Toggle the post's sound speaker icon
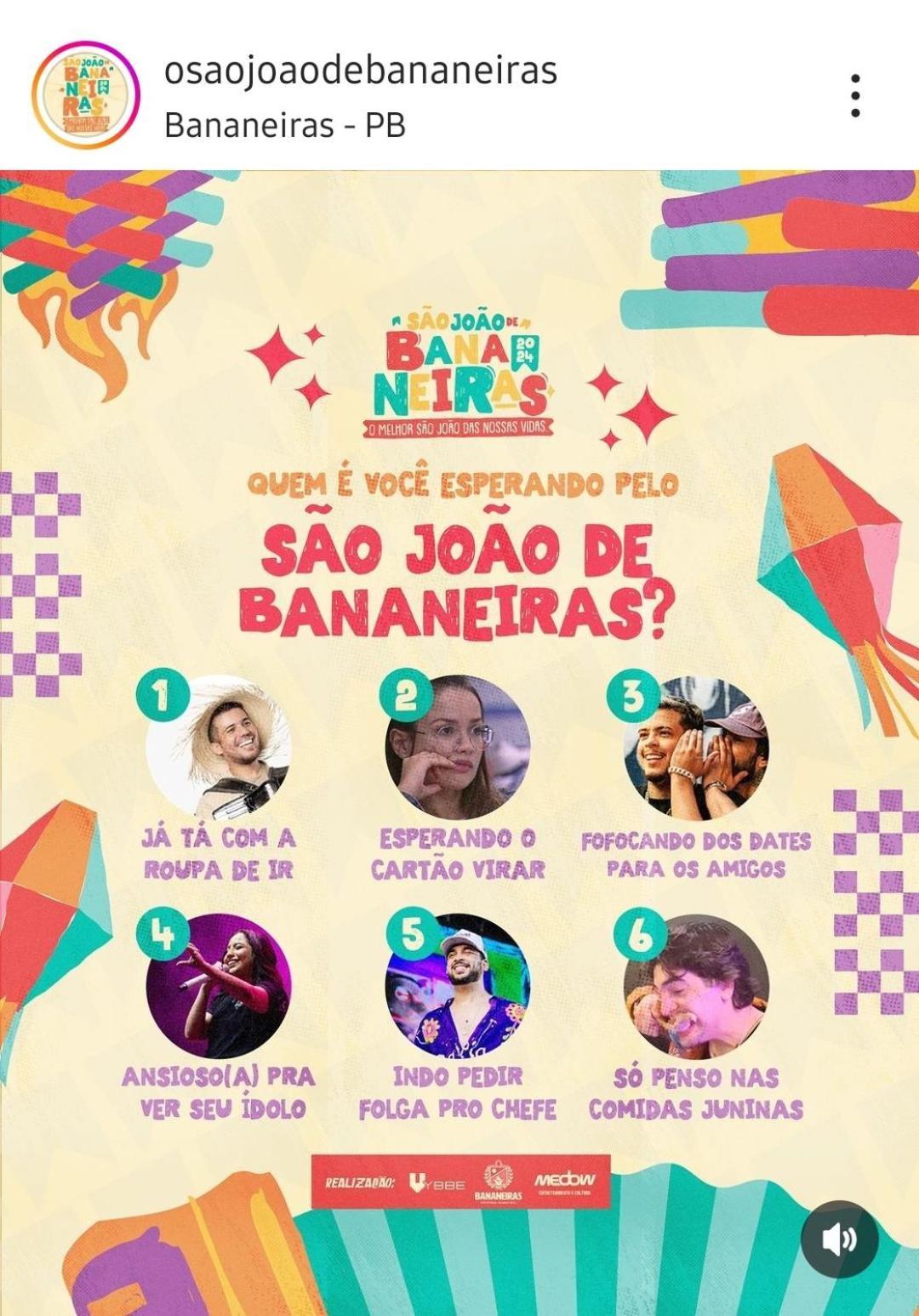The width and height of the screenshot is (919, 1316). pyautogui.click(x=839, y=1239)
